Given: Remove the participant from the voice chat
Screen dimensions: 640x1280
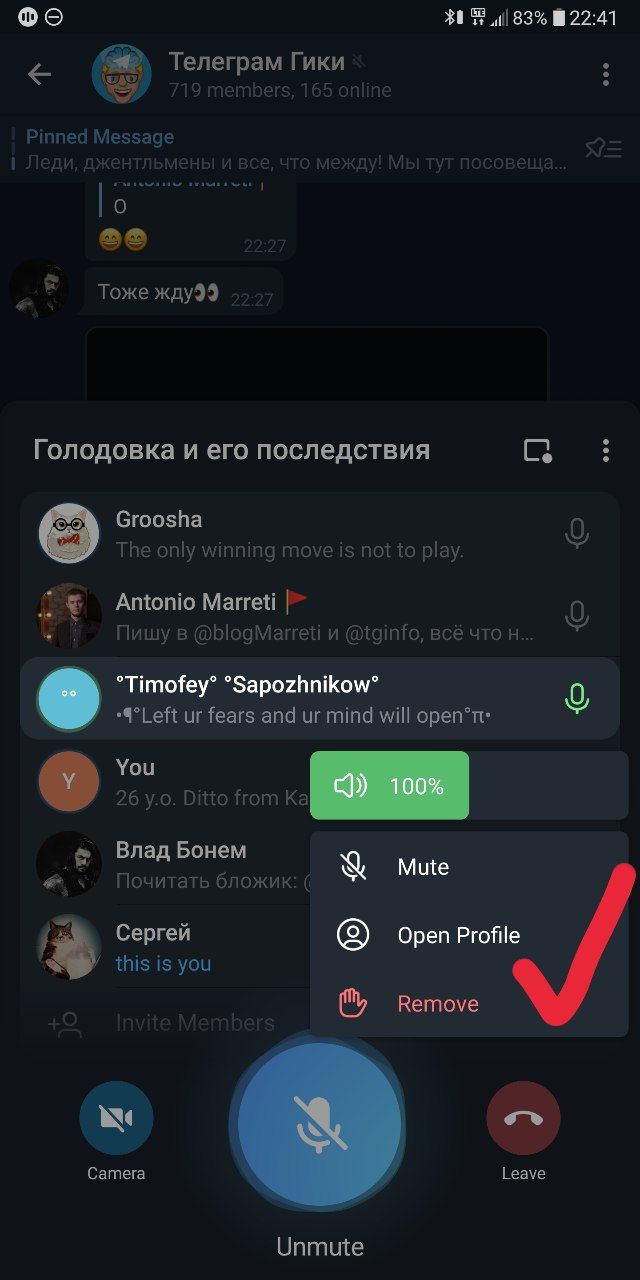Looking at the screenshot, I should click(x=437, y=1004).
